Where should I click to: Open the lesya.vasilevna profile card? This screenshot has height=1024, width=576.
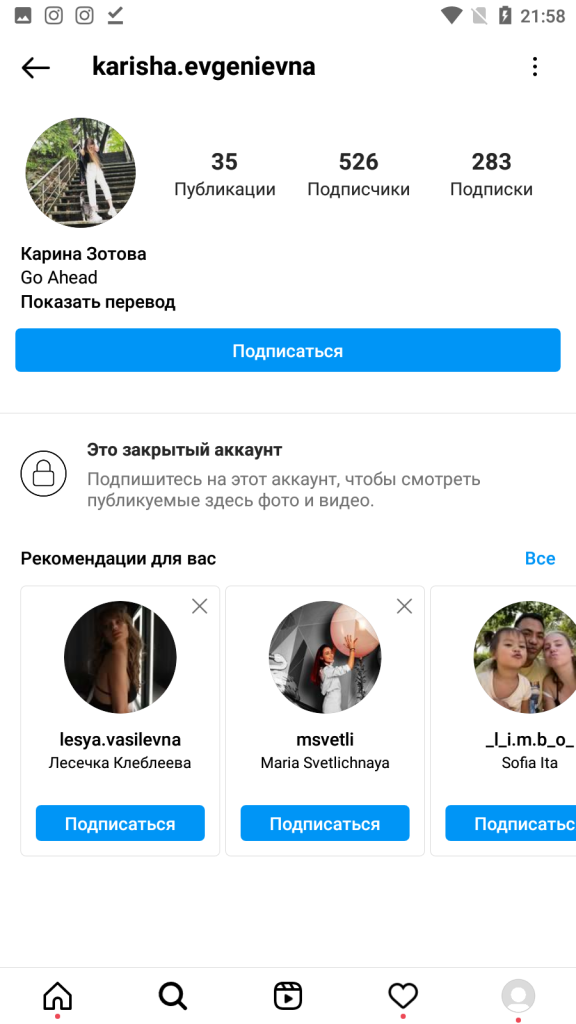pyautogui.click(x=120, y=721)
